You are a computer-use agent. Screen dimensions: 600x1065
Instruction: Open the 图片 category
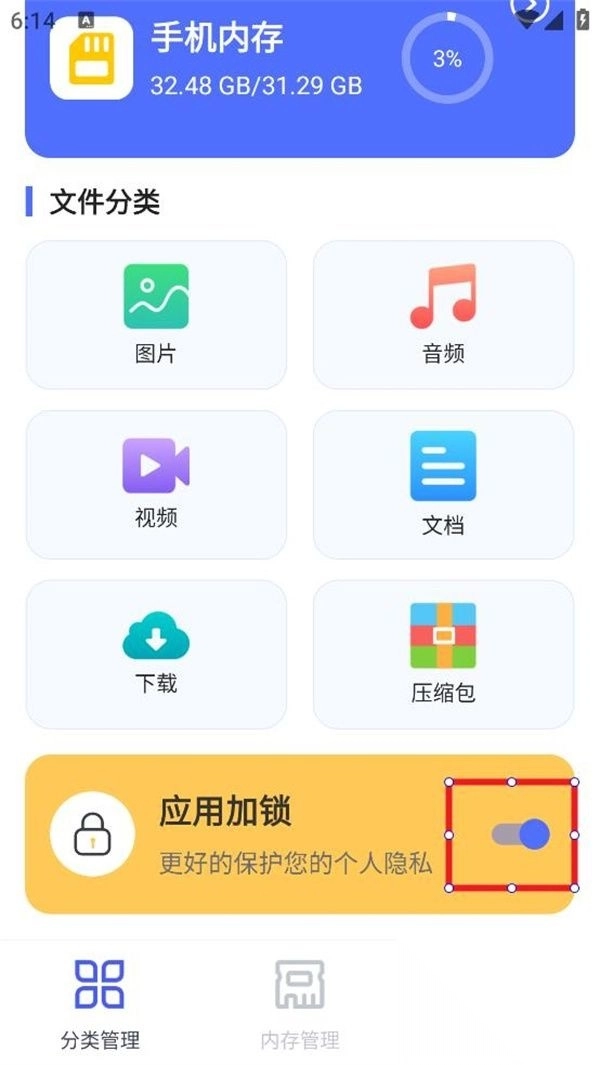[156, 314]
